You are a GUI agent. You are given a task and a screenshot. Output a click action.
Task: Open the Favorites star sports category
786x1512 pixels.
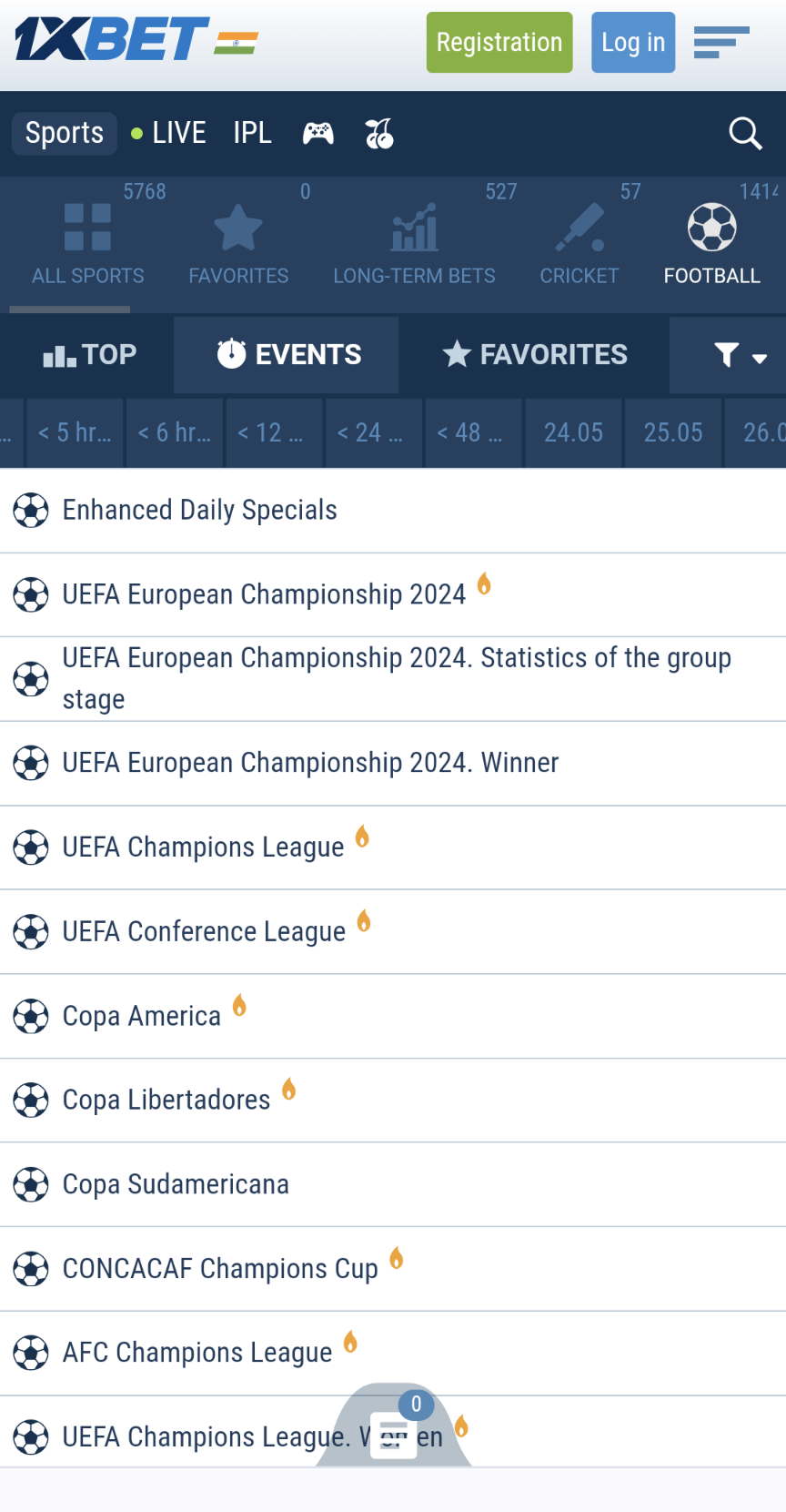click(237, 241)
